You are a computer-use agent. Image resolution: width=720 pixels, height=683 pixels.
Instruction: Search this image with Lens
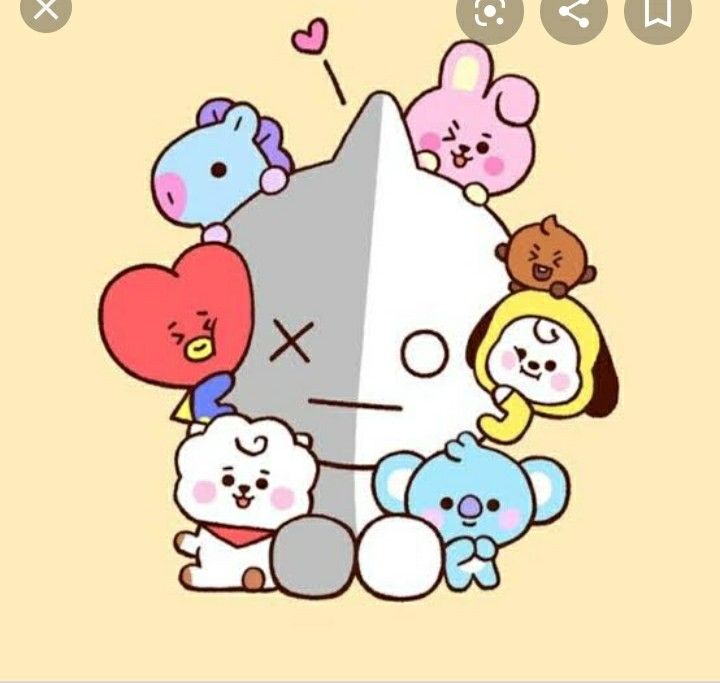point(489,11)
